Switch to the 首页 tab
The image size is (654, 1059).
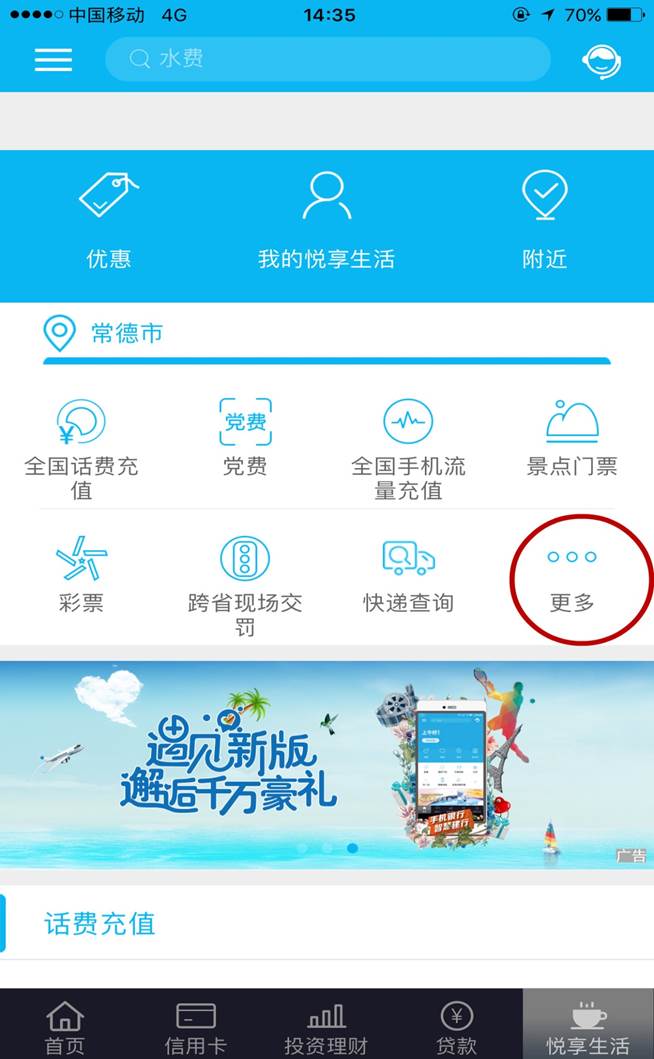pos(65,1027)
